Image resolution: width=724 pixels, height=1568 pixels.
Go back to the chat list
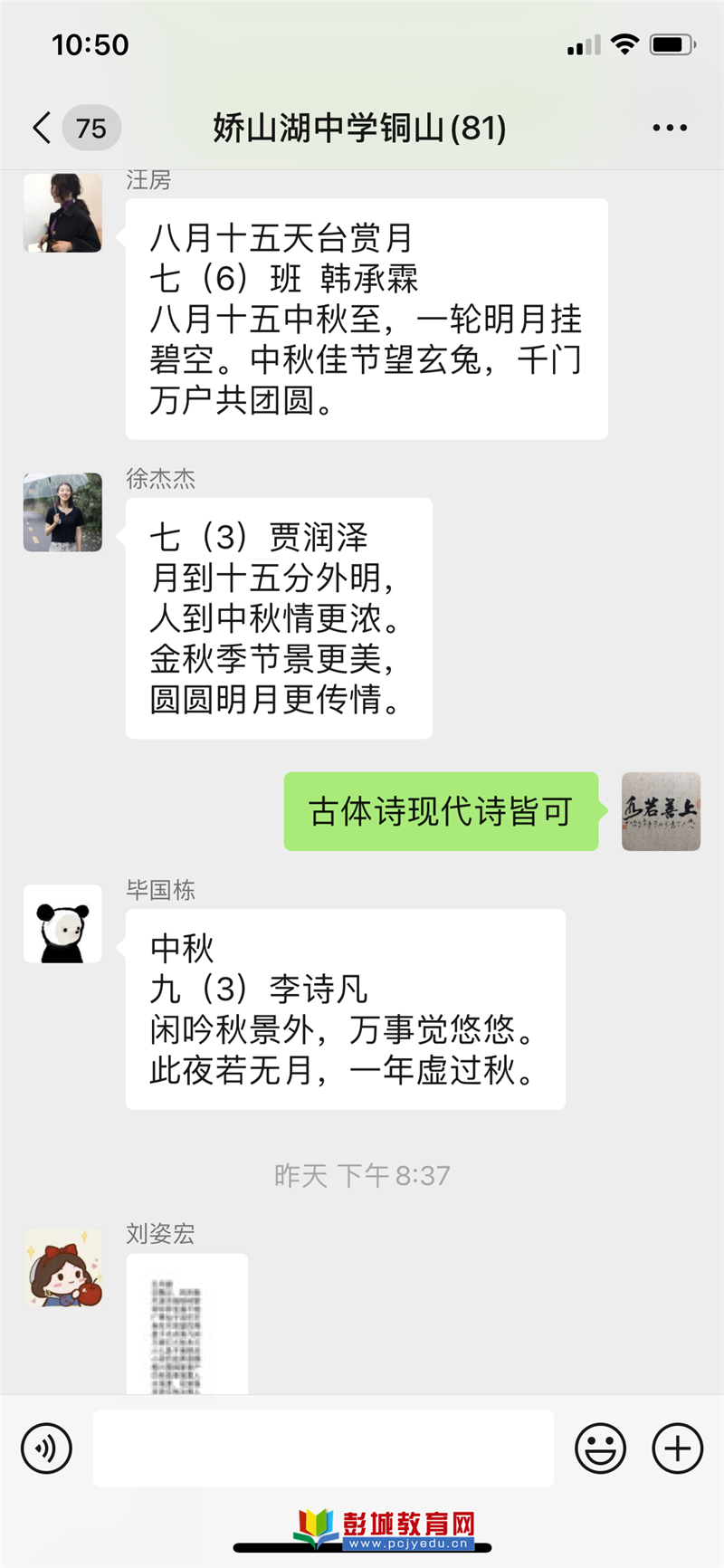(x=43, y=128)
